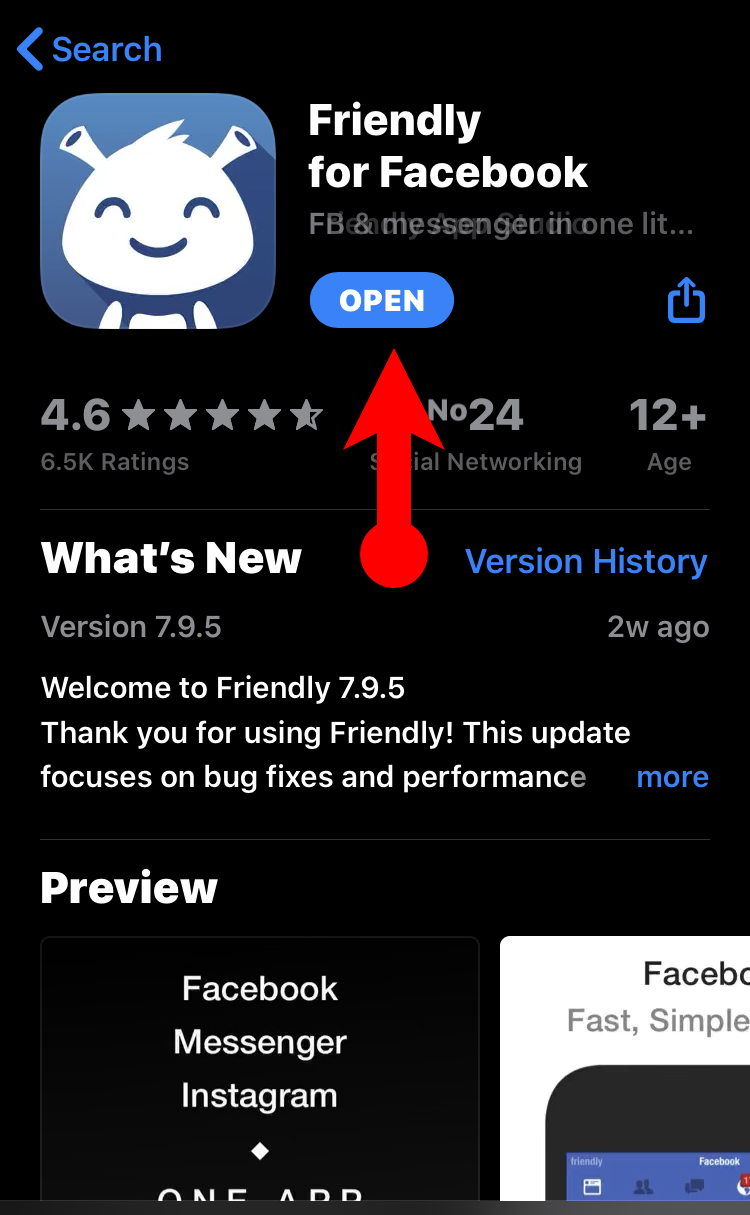Expand the What's New text with more

[672, 777]
